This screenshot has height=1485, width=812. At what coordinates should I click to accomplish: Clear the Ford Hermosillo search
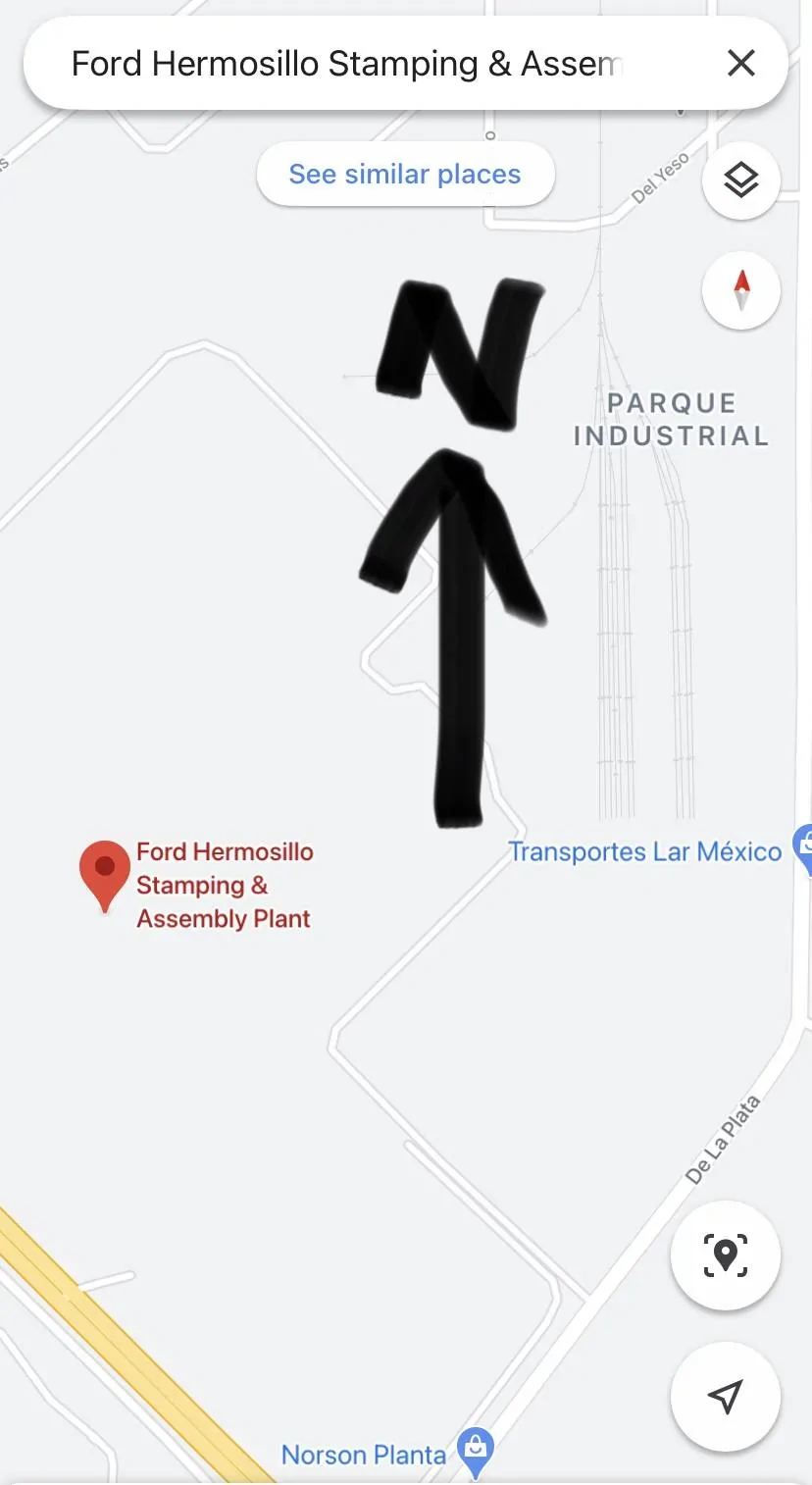[741, 64]
